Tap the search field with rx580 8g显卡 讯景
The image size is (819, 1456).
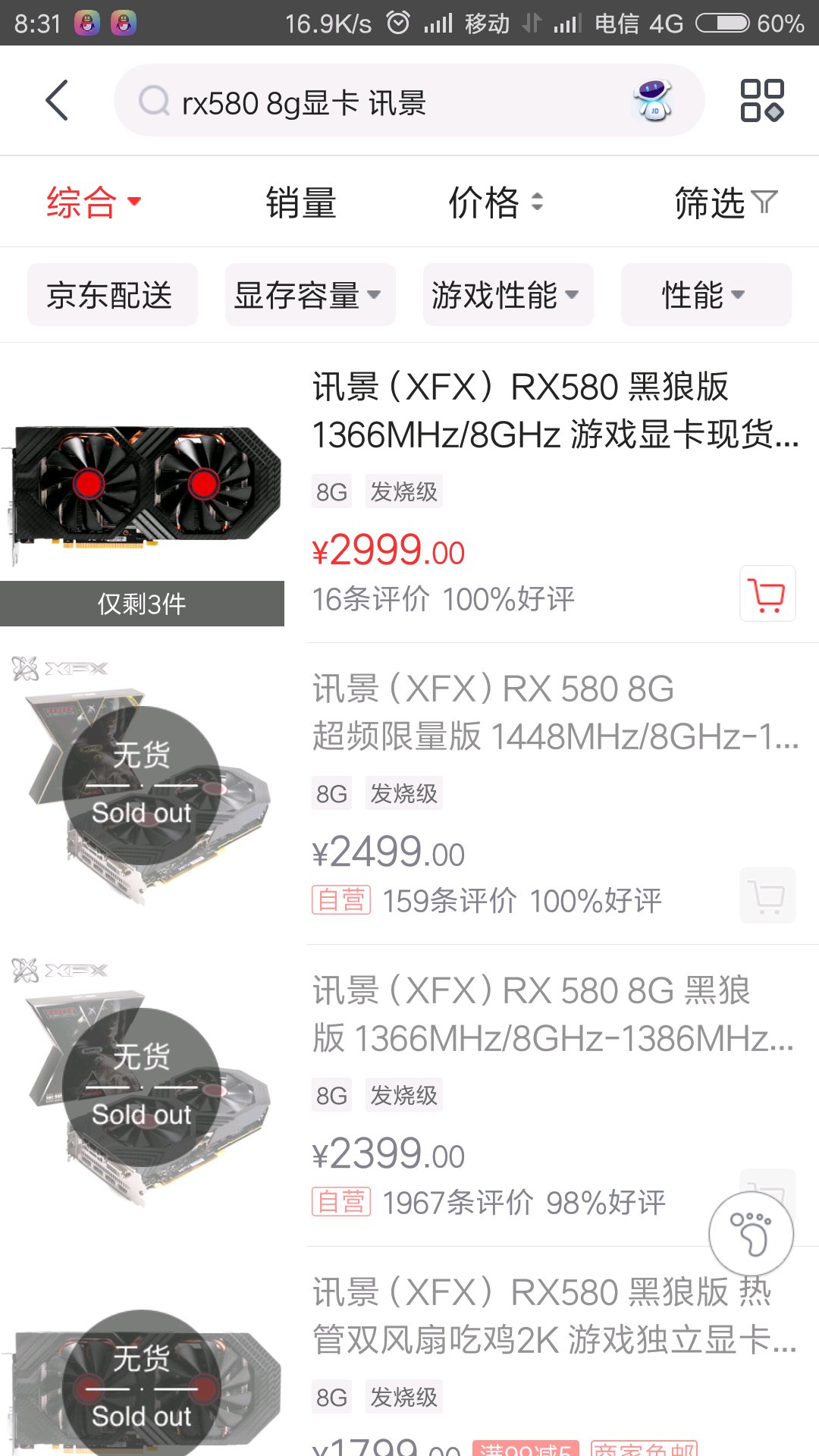(x=379, y=102)
